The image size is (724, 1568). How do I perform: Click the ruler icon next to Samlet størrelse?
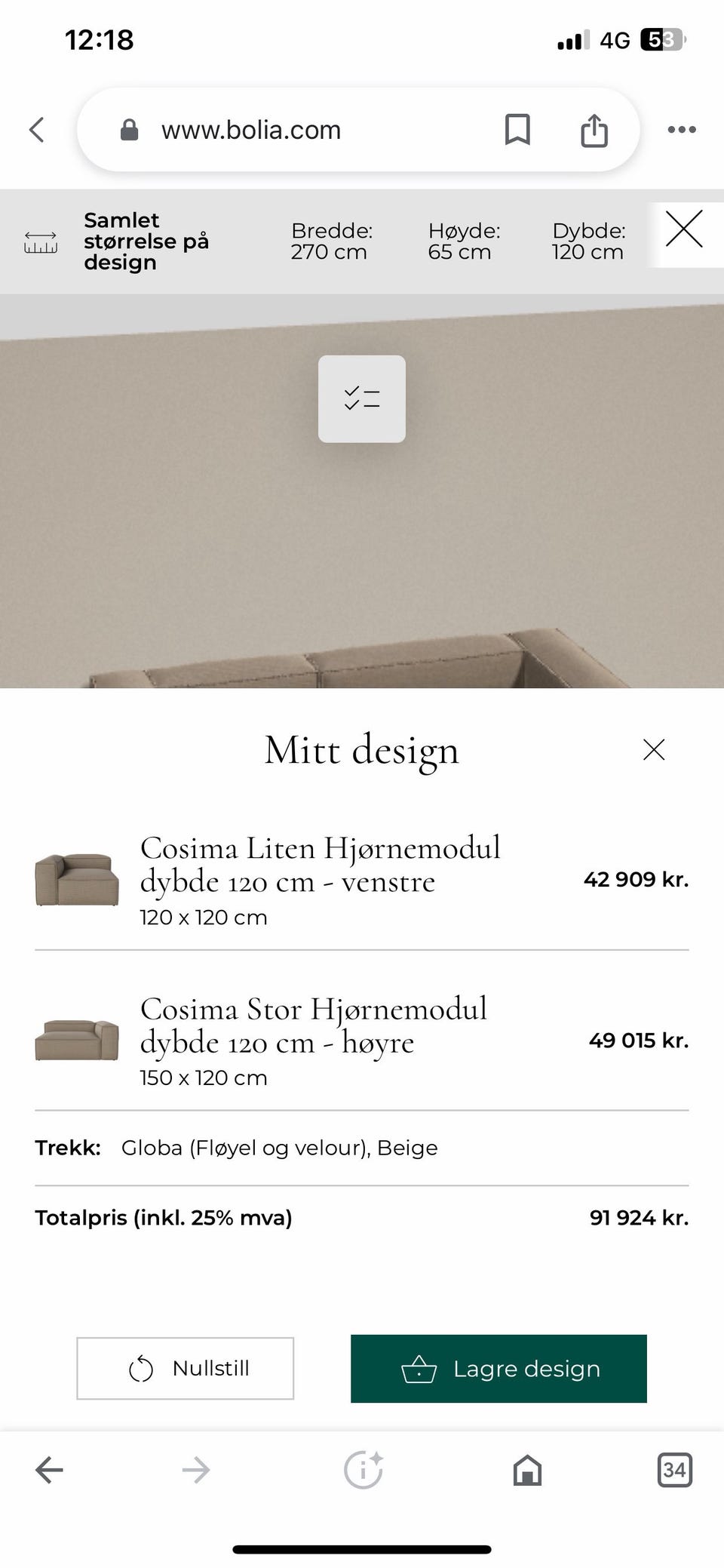pyautogui.click(x=41, y=241)
